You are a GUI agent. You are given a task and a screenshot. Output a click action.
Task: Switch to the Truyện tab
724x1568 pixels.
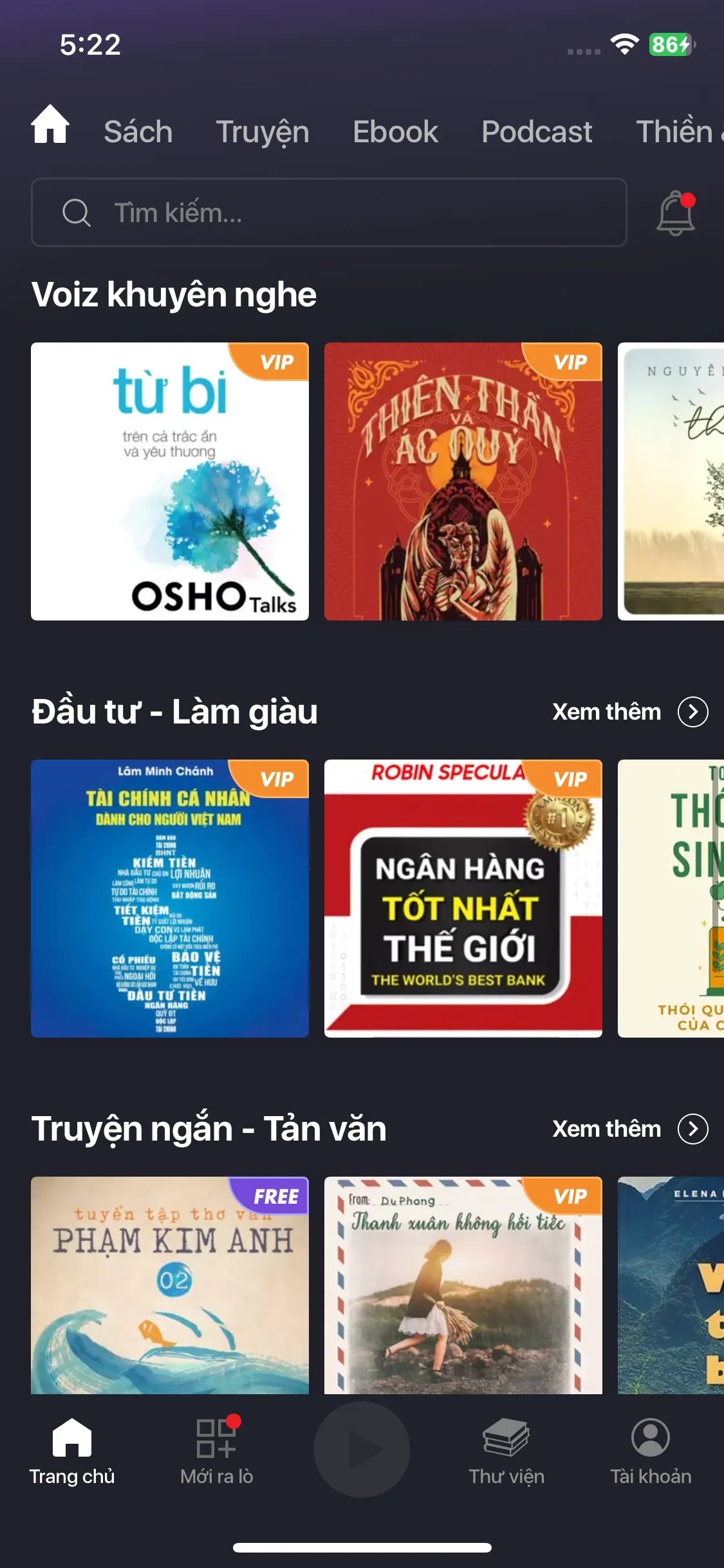pos(263,132)
